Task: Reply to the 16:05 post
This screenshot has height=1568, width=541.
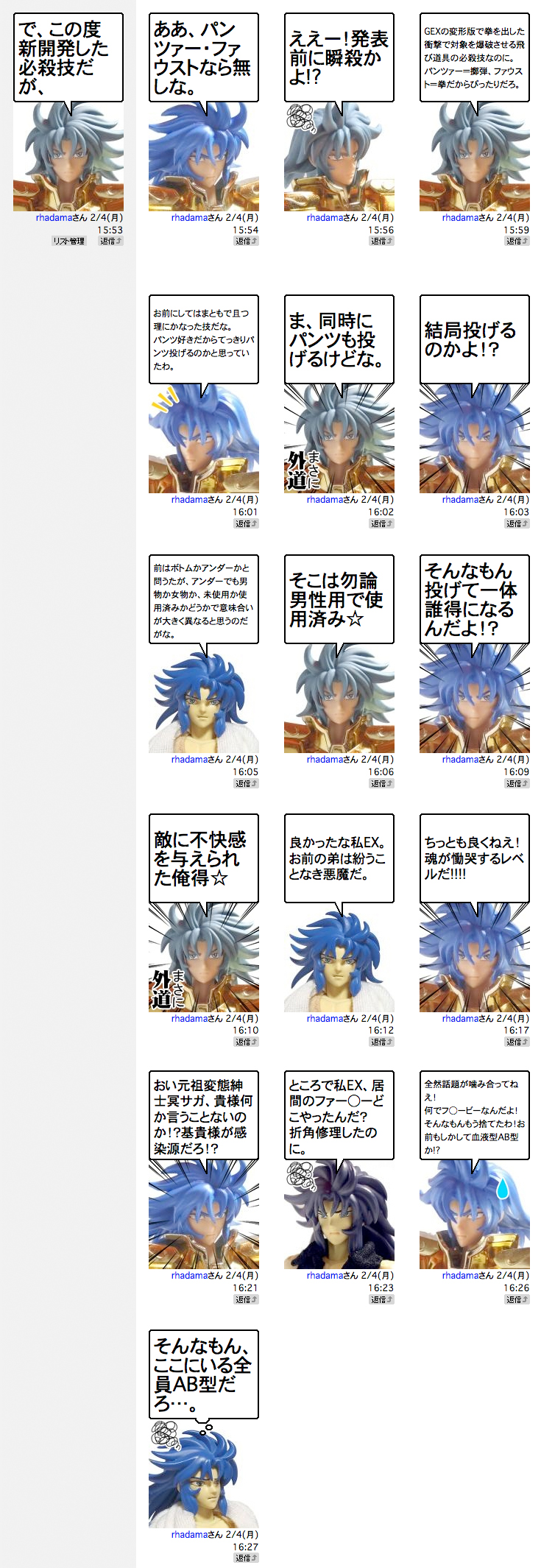Action: coord(247,784)
